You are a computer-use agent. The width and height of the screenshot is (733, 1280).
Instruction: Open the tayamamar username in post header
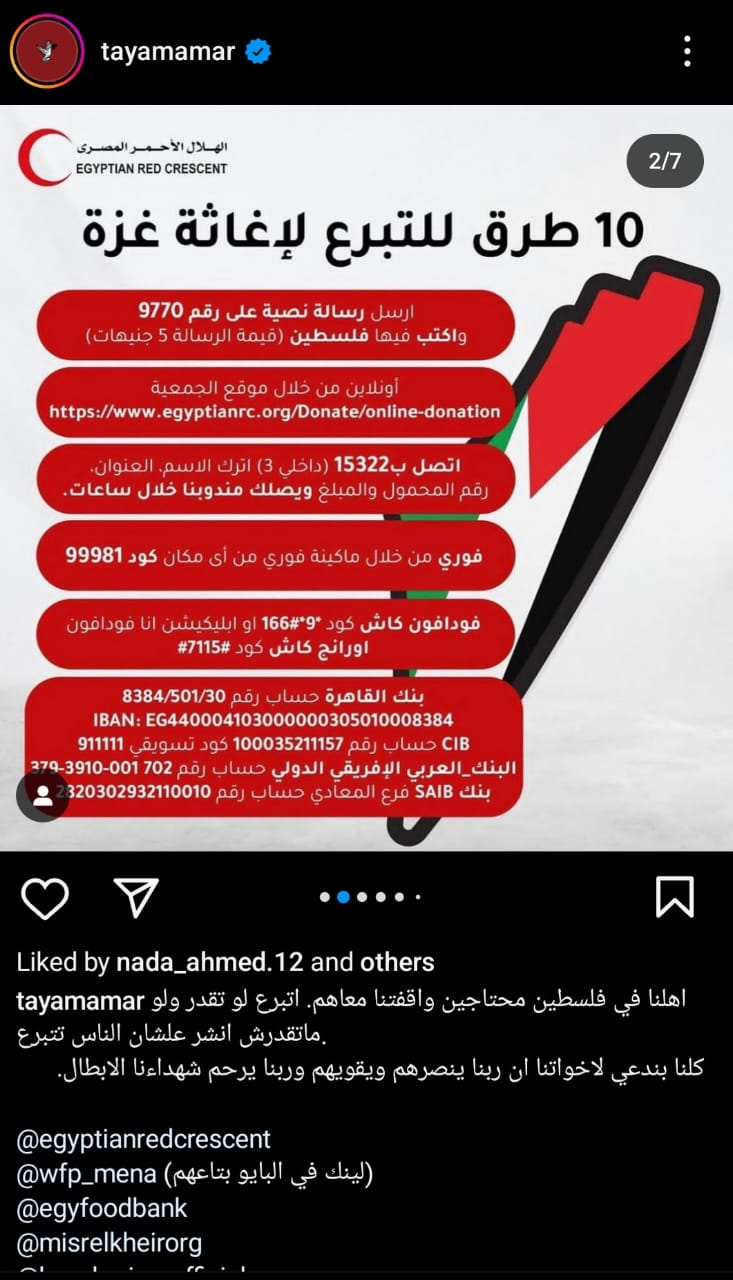pos(168,52)
